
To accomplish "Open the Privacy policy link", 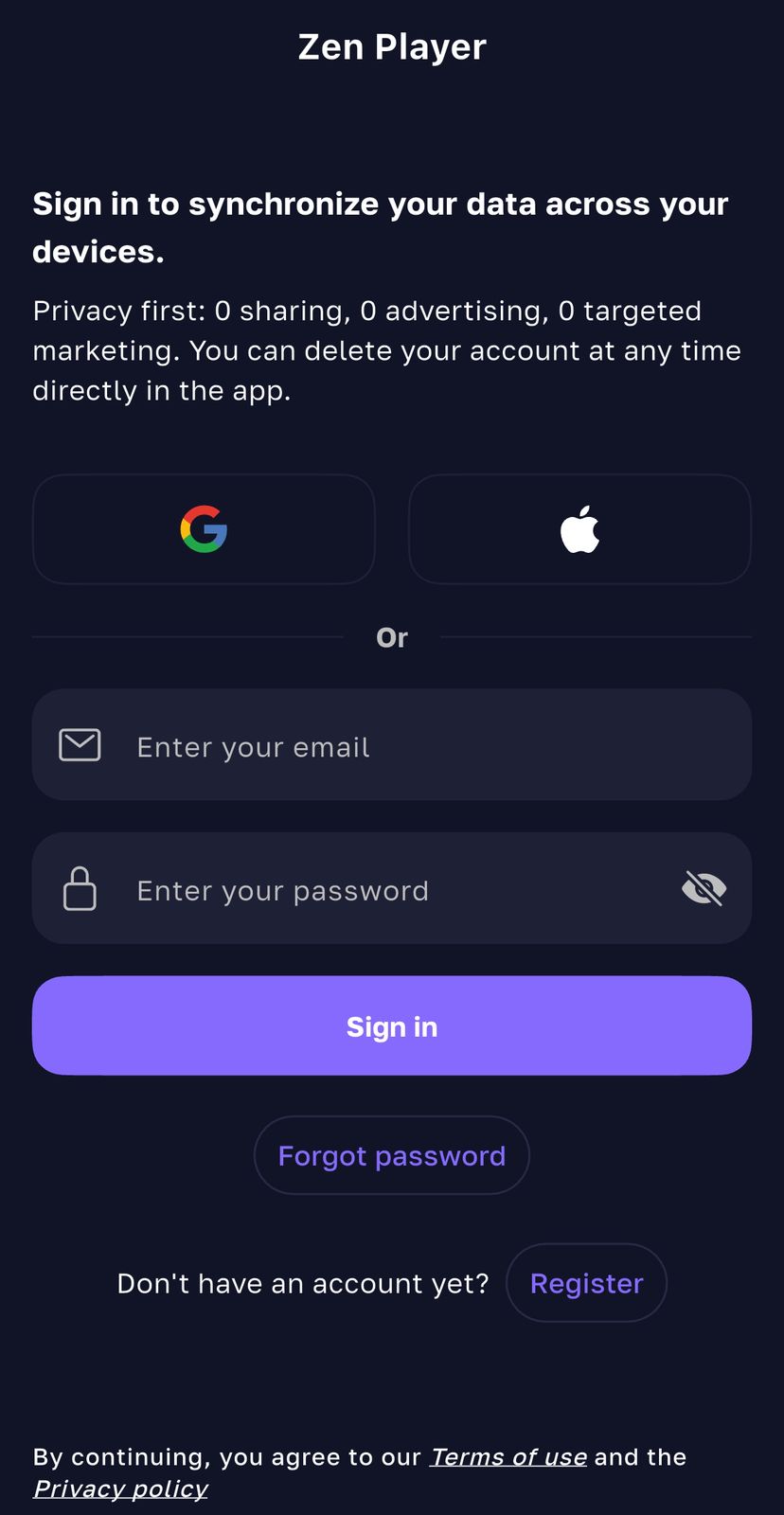I will click(120, 1489).
